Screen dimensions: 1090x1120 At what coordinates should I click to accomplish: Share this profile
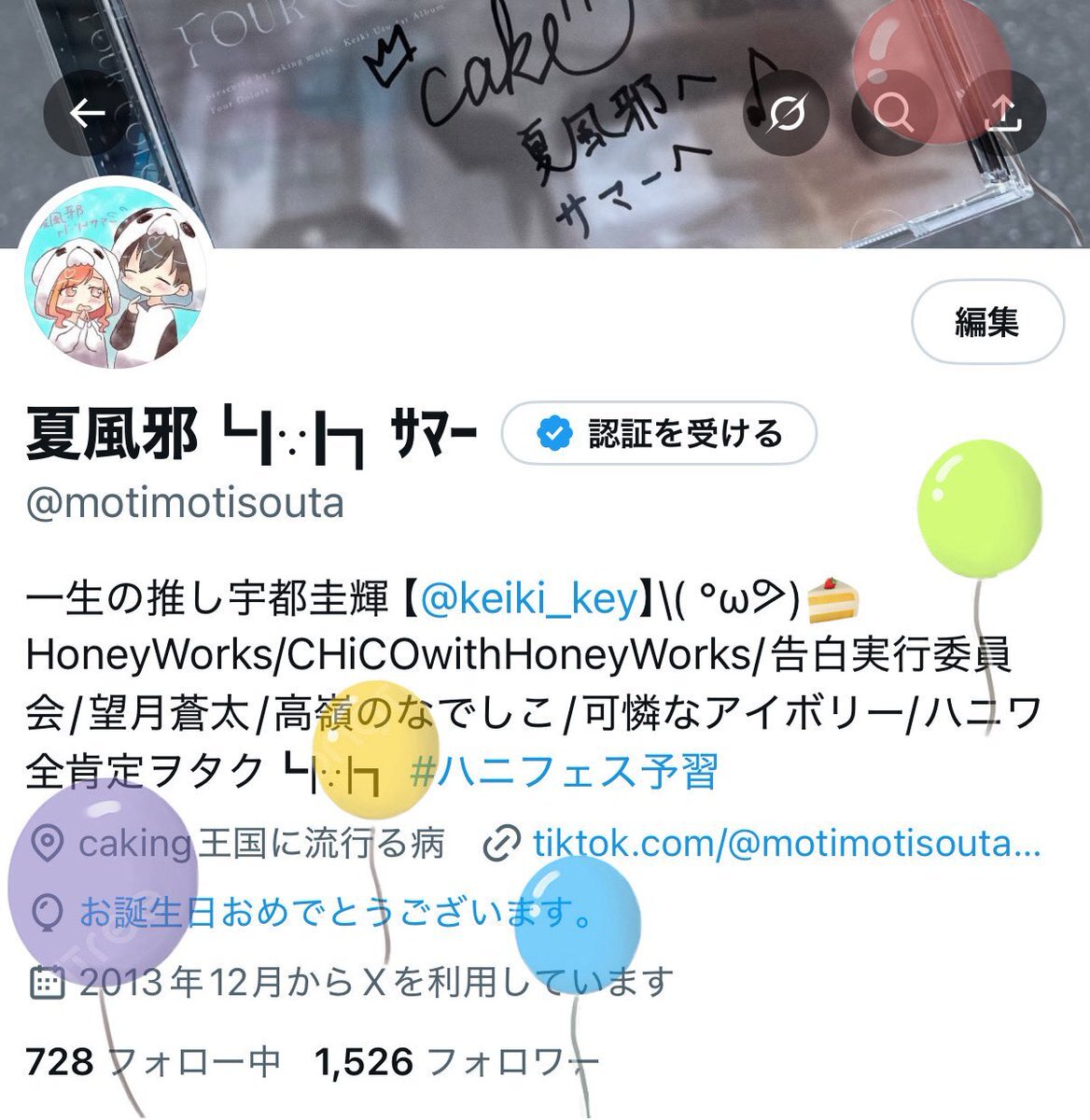(x=1003, y=114)
